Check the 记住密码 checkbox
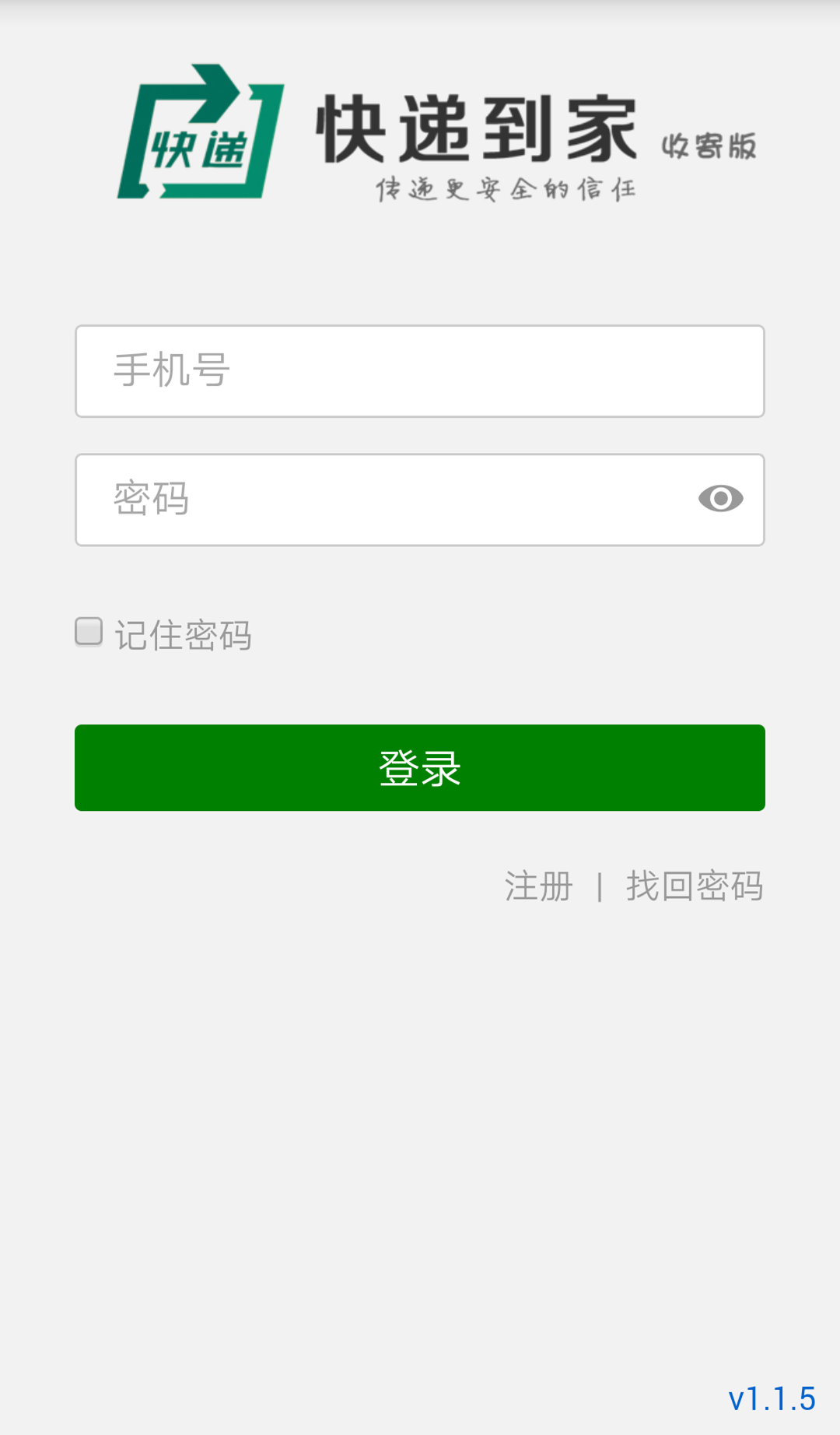 point(89,632)
